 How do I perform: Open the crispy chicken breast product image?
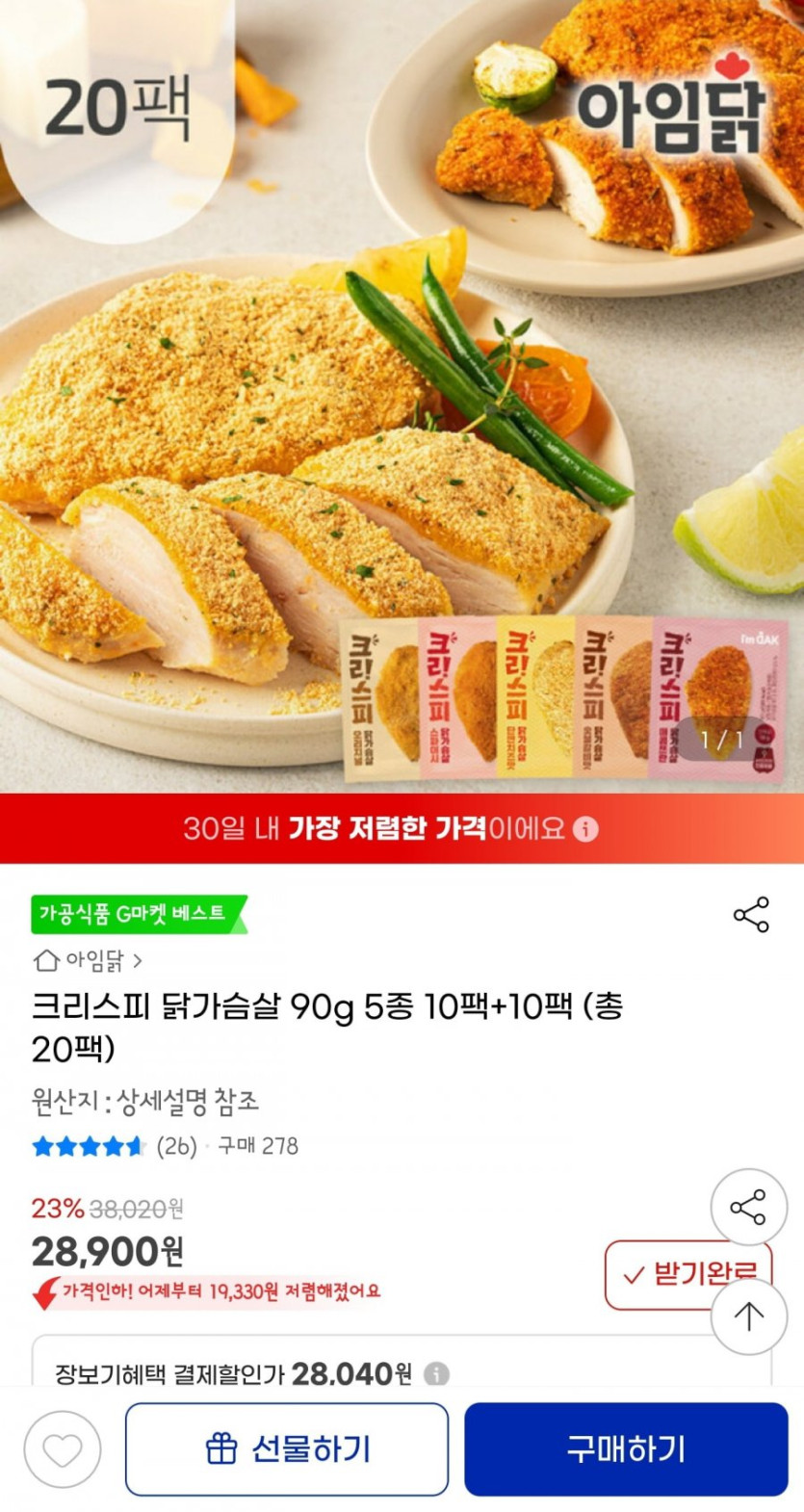click(x=402, y=396)
